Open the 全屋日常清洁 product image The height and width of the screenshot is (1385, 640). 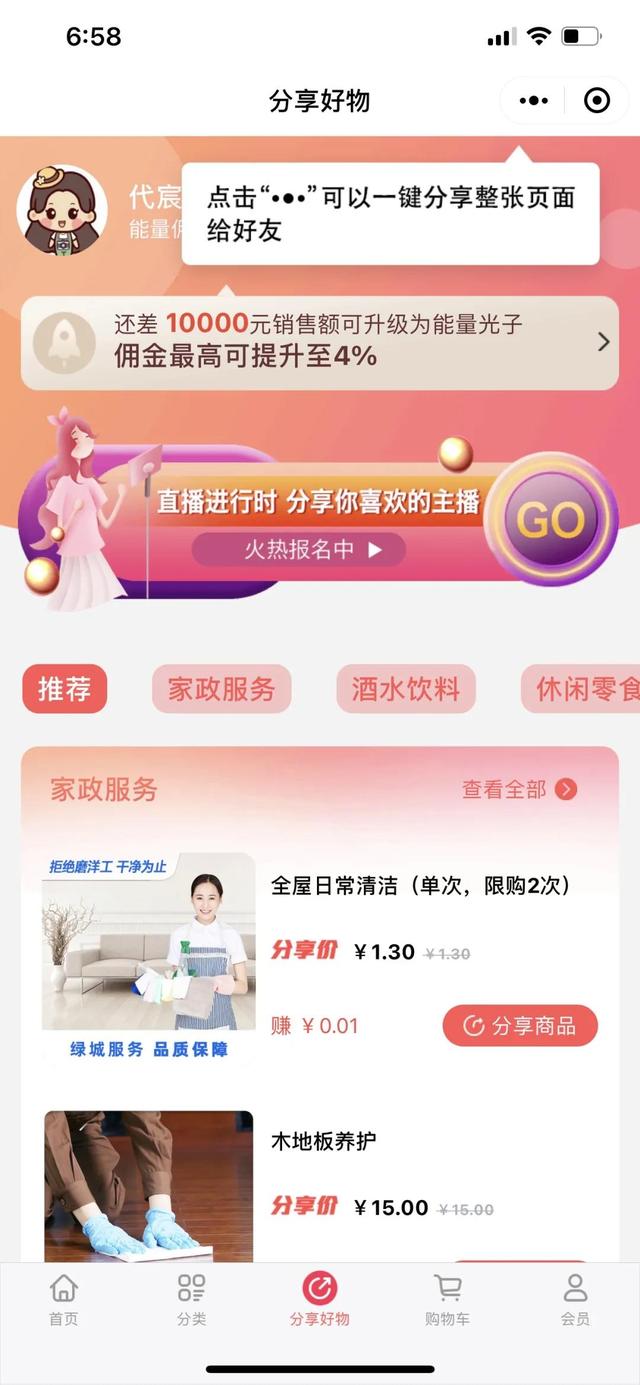[x=148, y=955]
